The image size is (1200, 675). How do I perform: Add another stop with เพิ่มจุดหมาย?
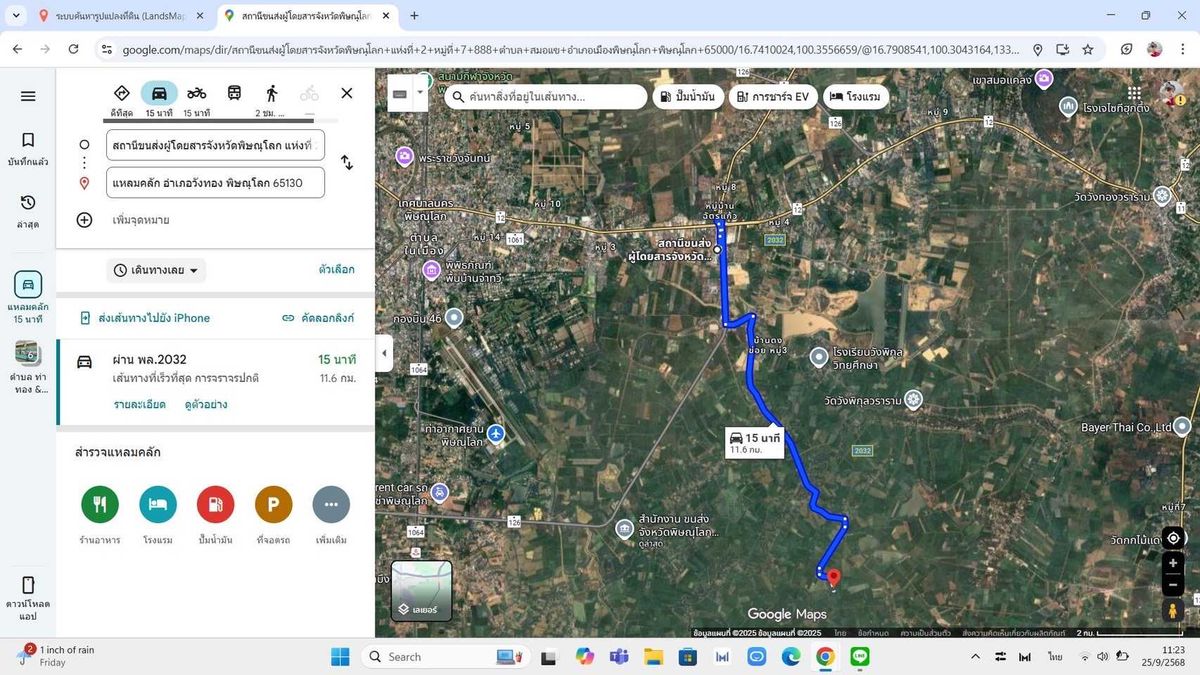tap(140, 220)
